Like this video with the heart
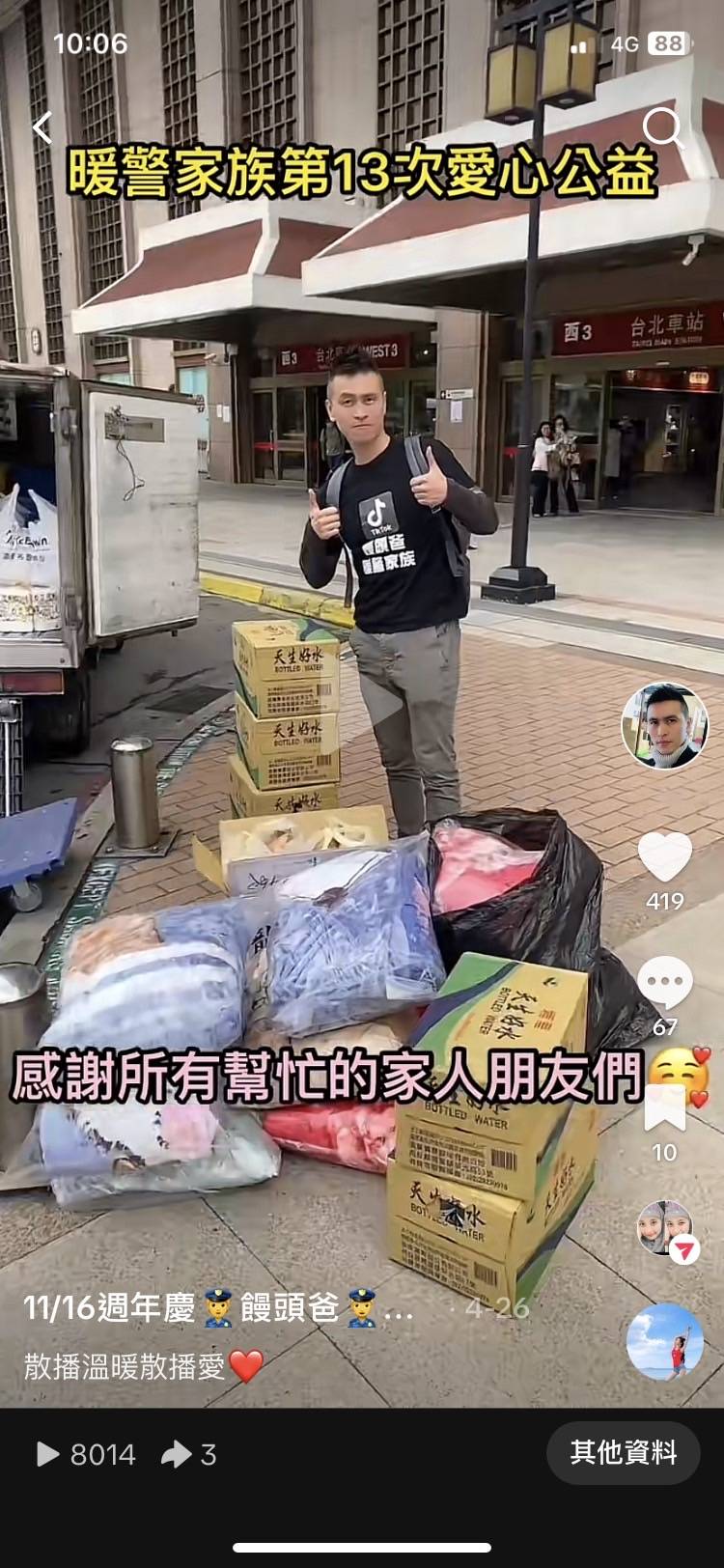Viewport: 724px width, 1568px height. click(665, 856)
